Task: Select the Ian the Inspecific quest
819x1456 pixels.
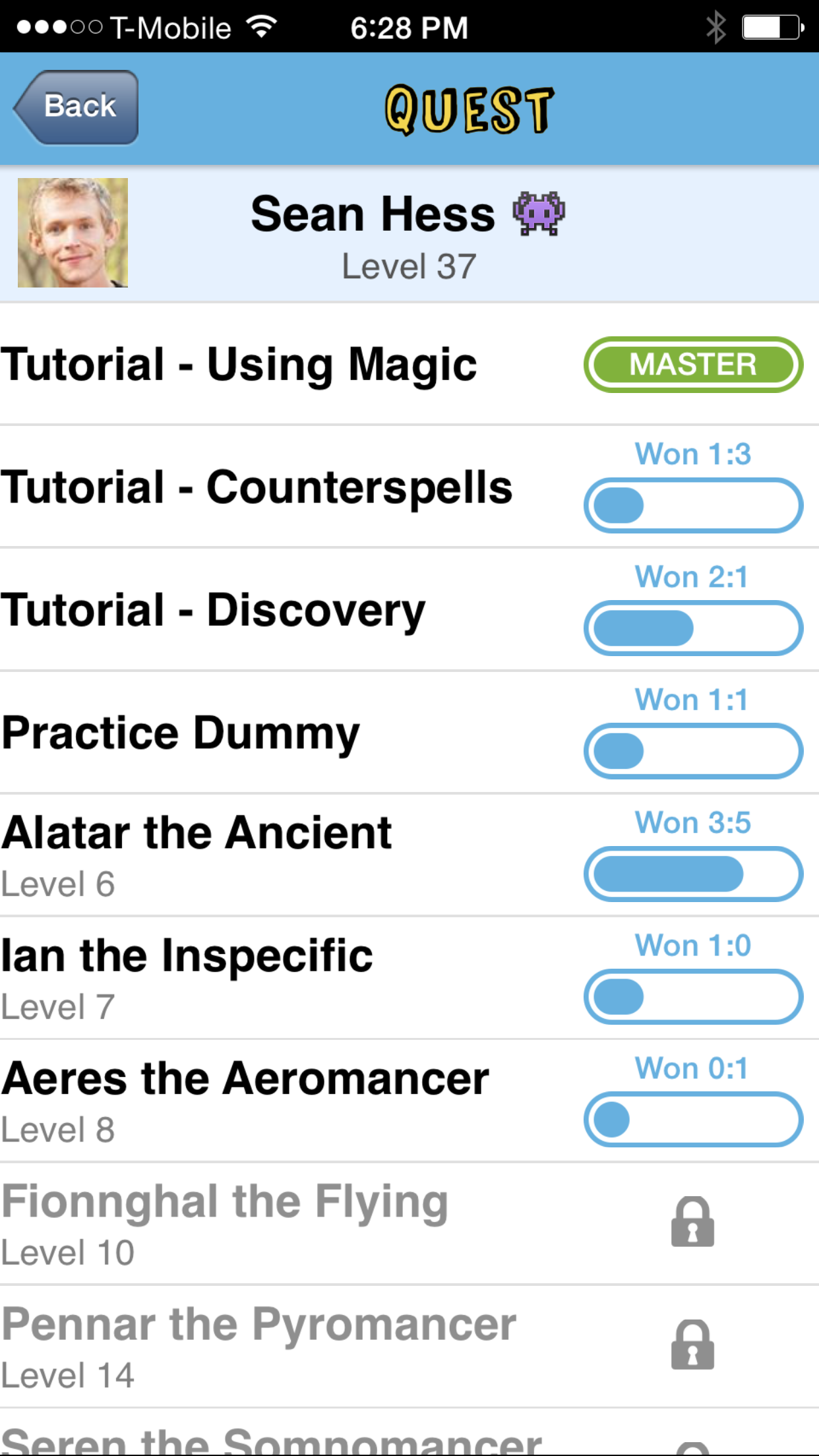Action: tap(409, 978)
